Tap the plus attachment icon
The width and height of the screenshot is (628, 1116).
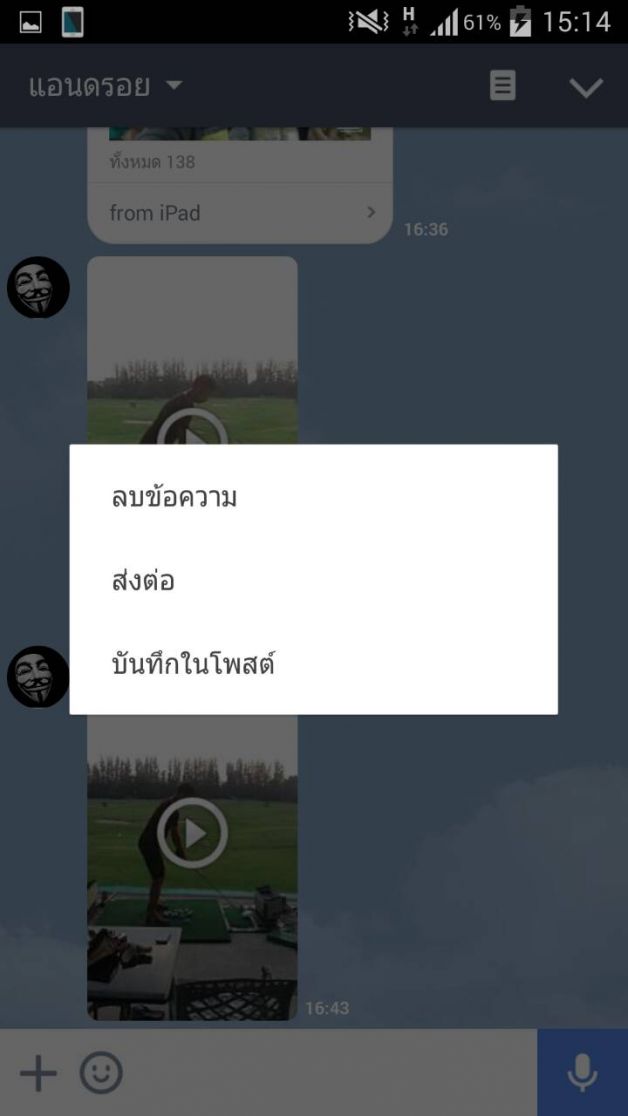tap(38, 1073)
